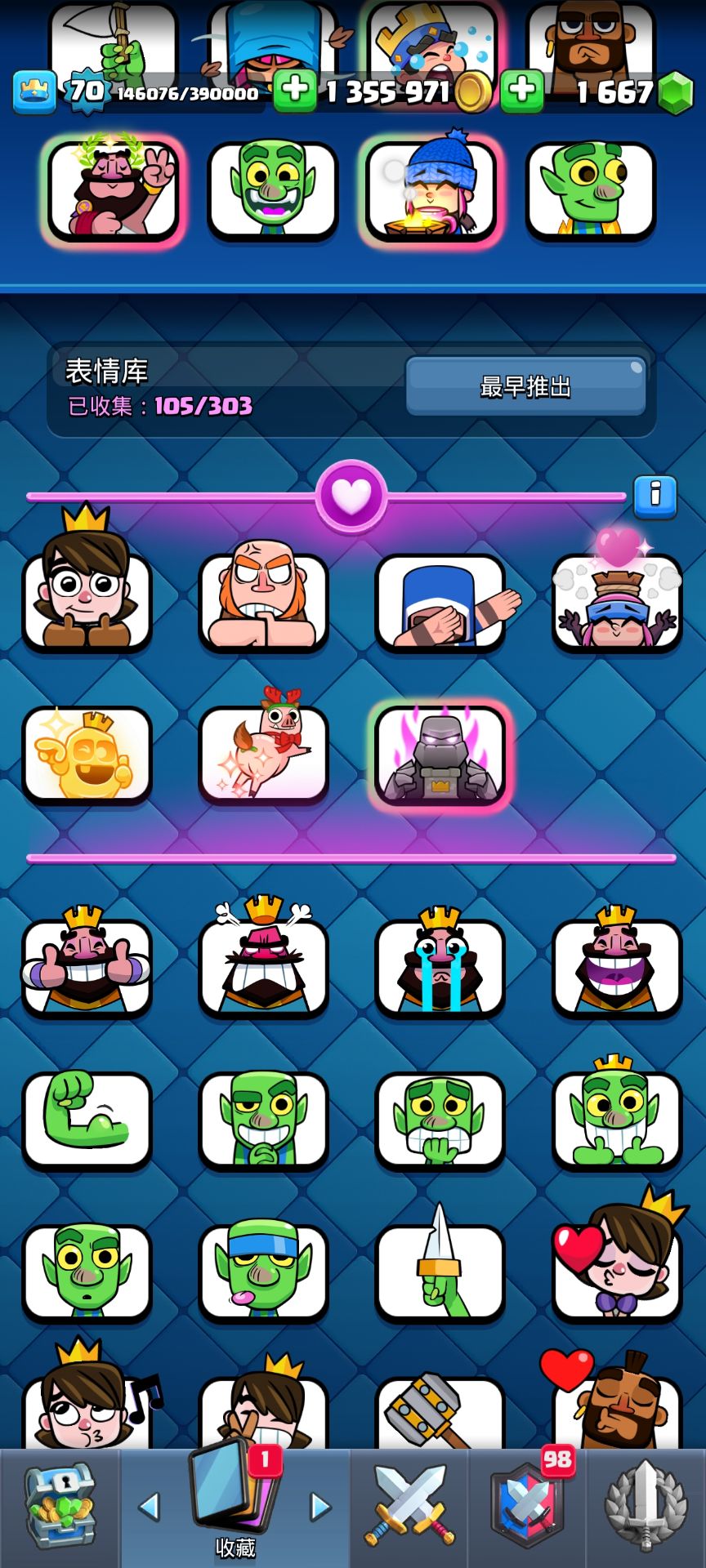Choose the pig with reindeer antlers emote
706x1568 pixels.
[263, 755]
